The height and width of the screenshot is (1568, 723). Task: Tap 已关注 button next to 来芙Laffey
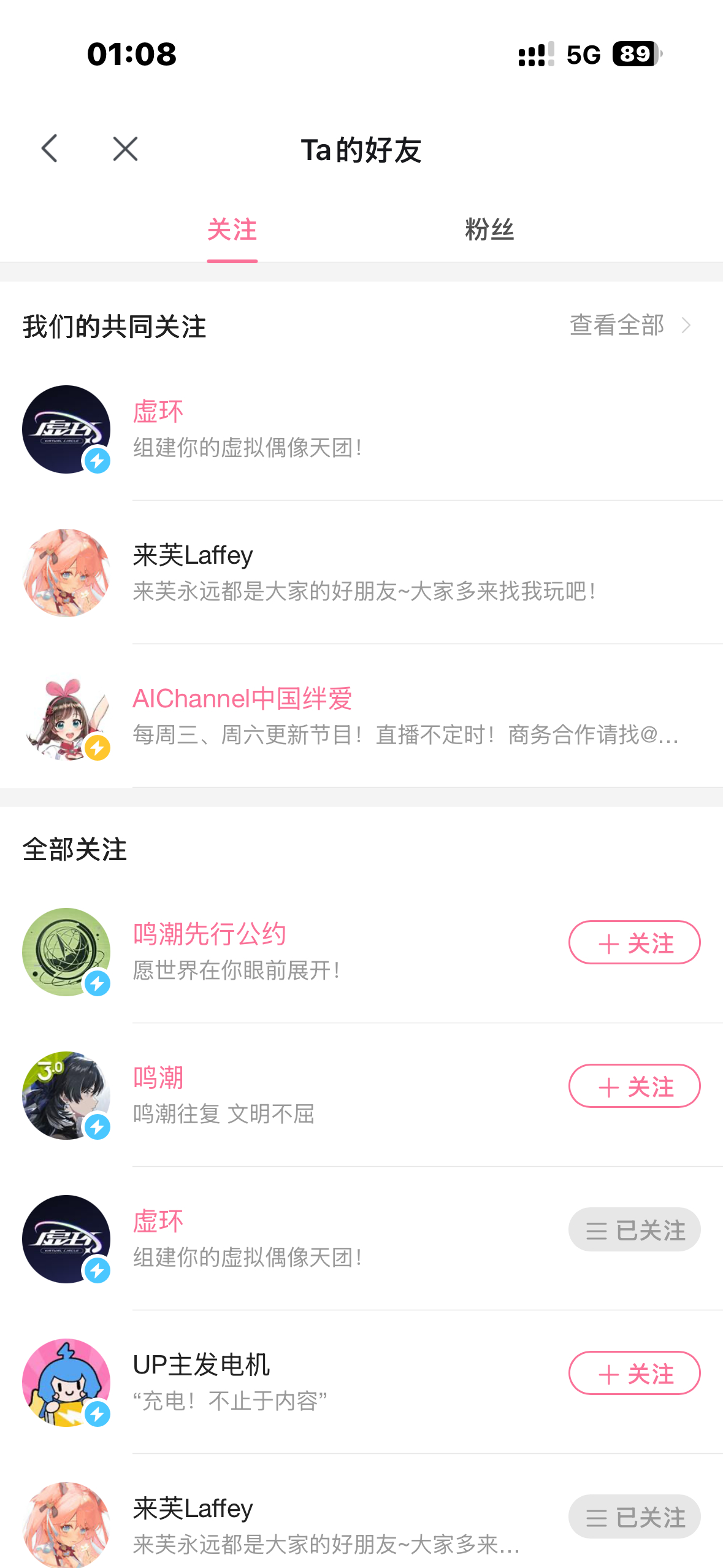click(634, 1517)
